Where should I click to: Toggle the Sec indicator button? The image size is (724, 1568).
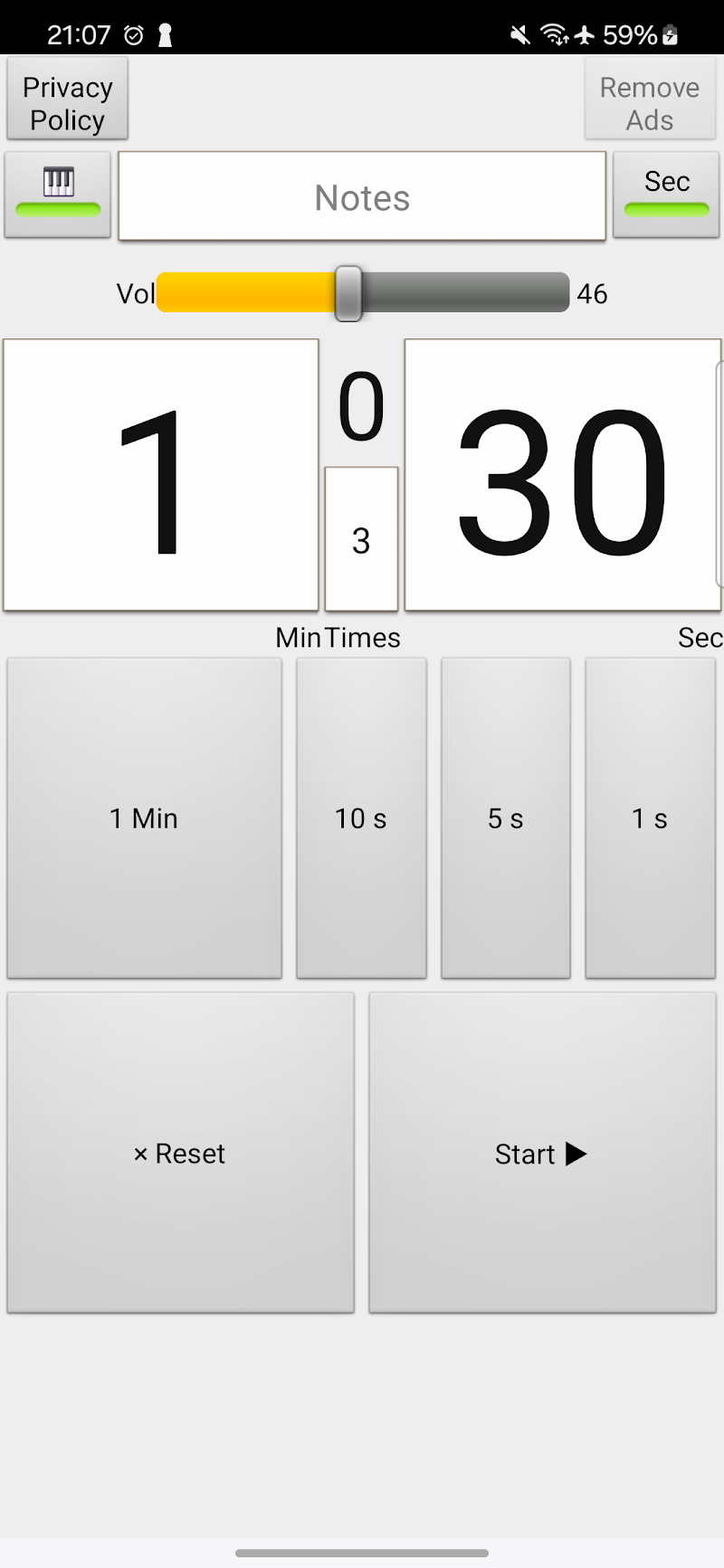(x=666, y=195)
